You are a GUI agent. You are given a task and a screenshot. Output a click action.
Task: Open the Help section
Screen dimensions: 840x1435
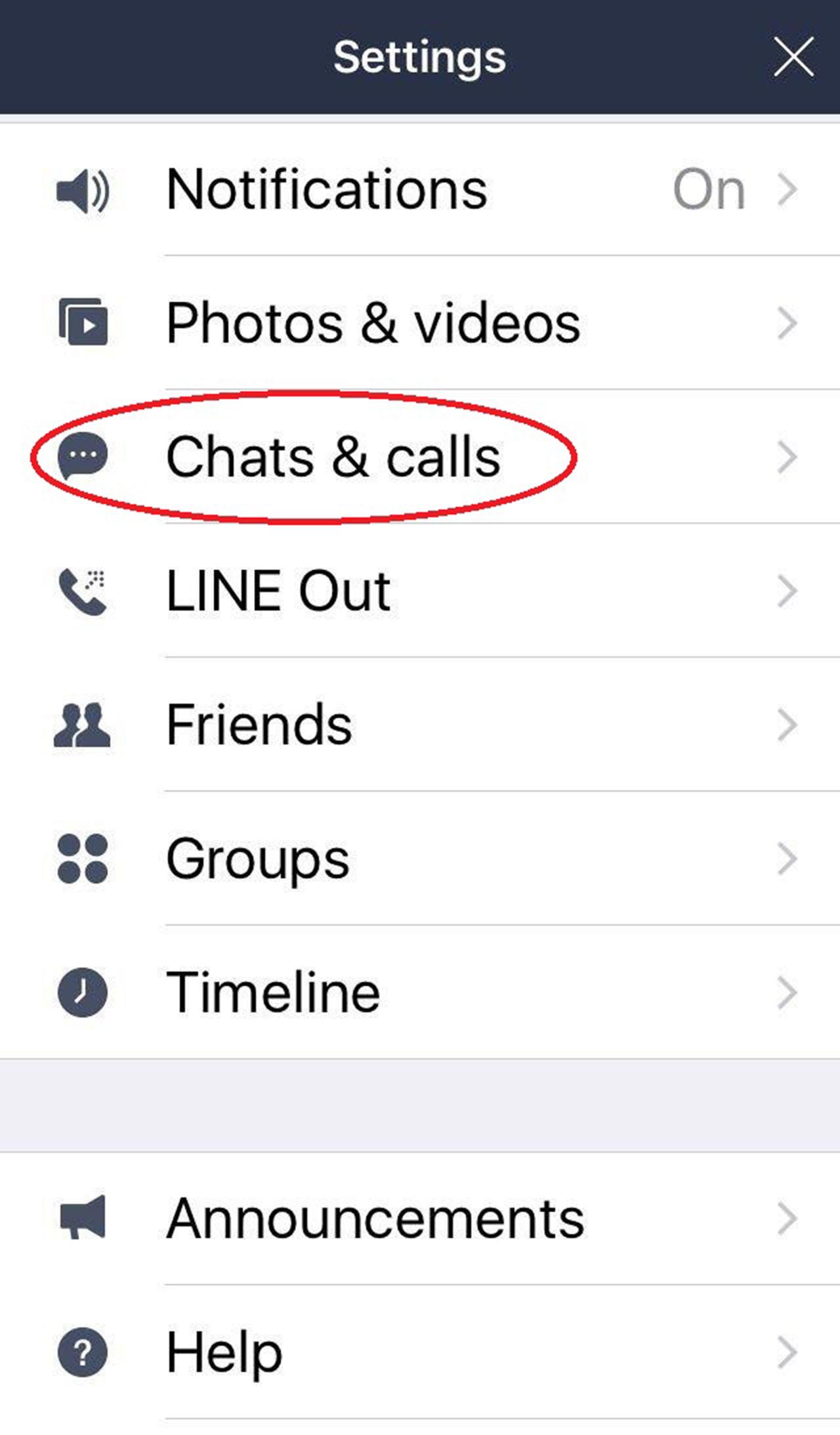coord(420,1352)
